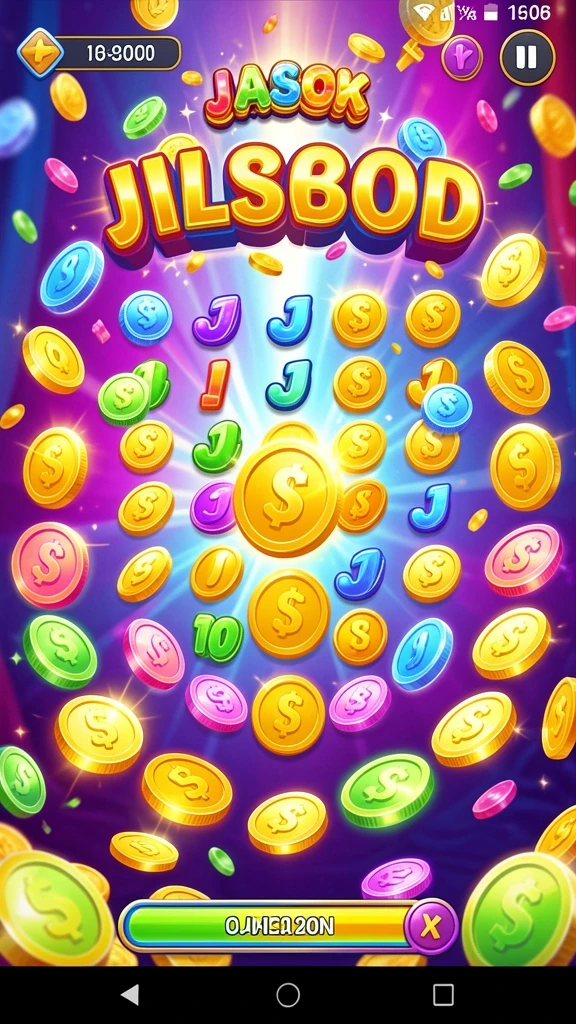576x1024 pixels.
Task: Tap the purple Y icon beside pause
Action: (462, 57)
